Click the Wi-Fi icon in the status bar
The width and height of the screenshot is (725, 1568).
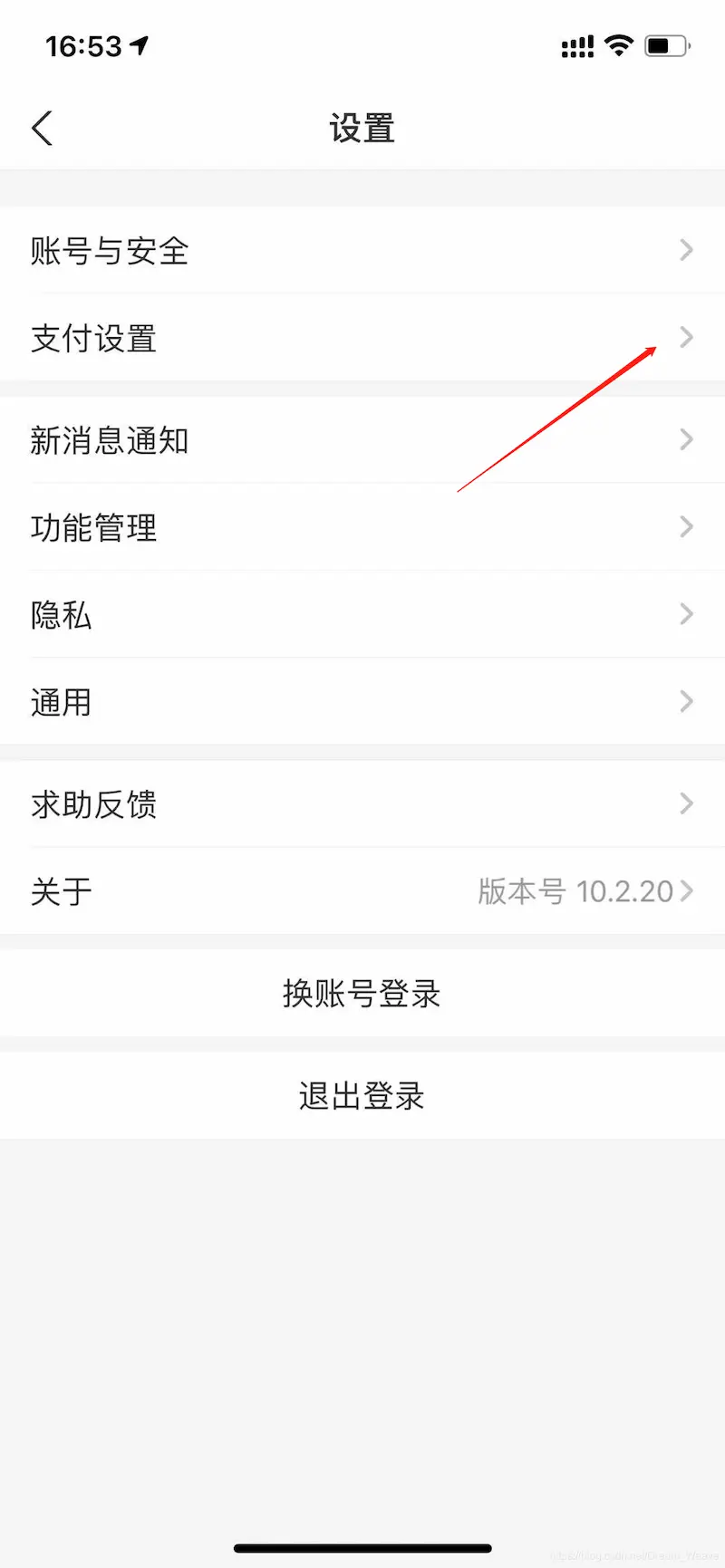tap(619, 45)
